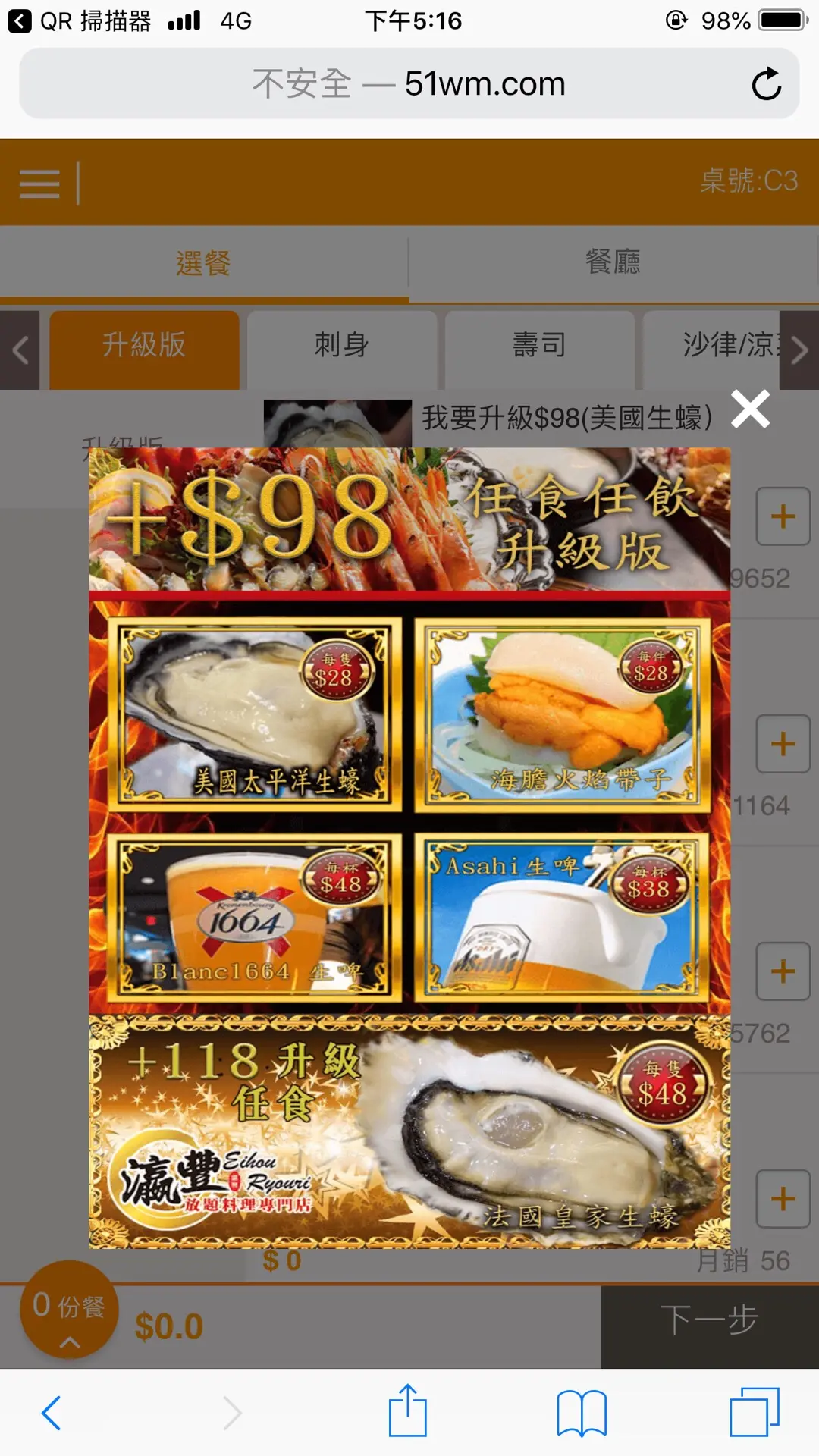Select the 刺身 category
The height and width of the screenshot is (1456, 819).
coord(341,347)
